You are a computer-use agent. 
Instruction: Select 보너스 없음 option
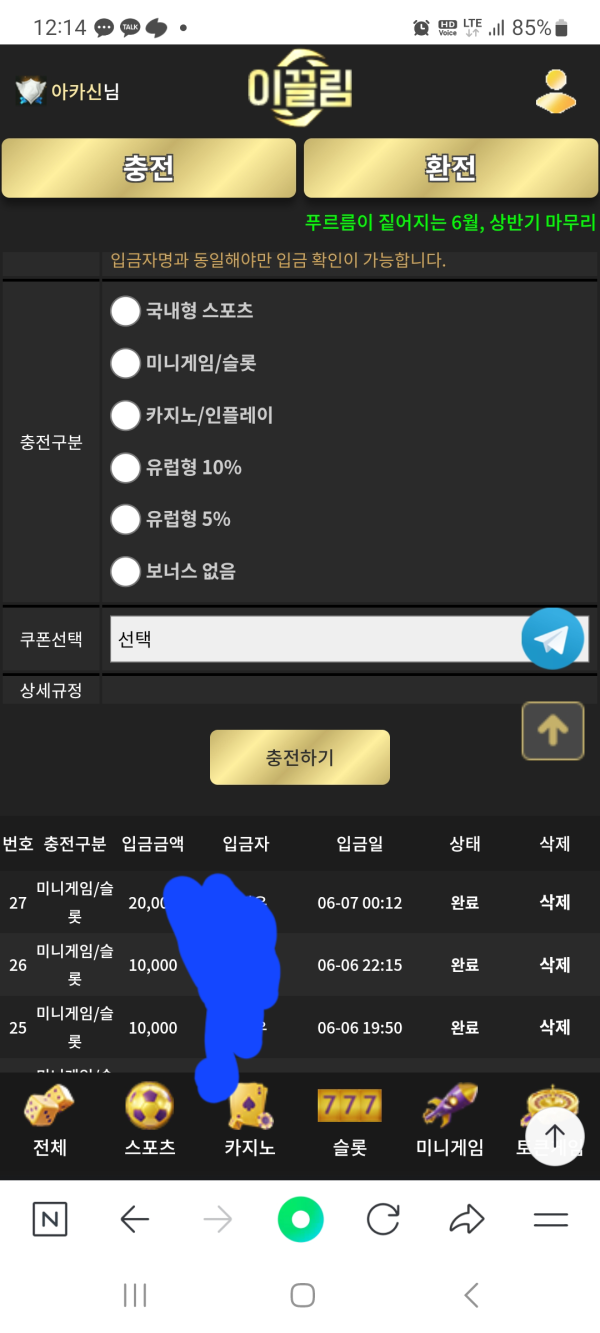126,571
